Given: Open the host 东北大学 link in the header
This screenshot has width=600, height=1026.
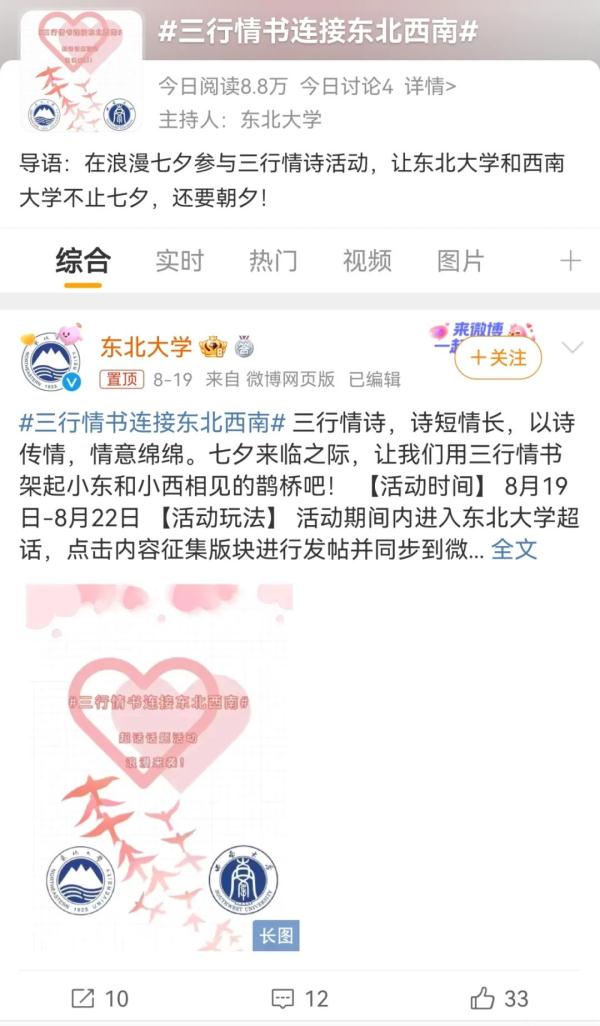Looking at the screenshot, I should (281, 120).
